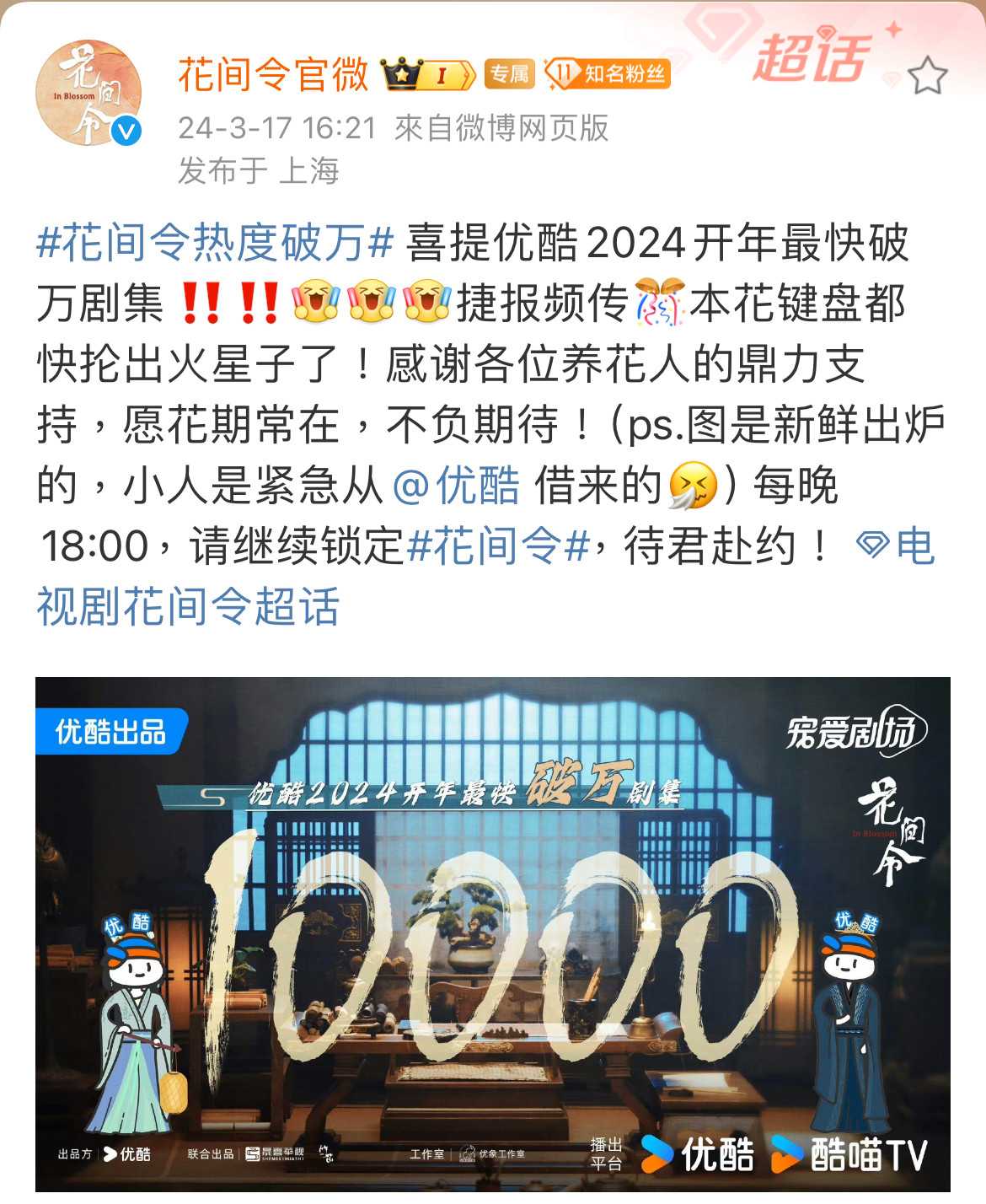The height and width of the screenshot is (1204, 986).
Task: Open hashtag #花间令热度破万#
Action: click(x=216, y=243)
